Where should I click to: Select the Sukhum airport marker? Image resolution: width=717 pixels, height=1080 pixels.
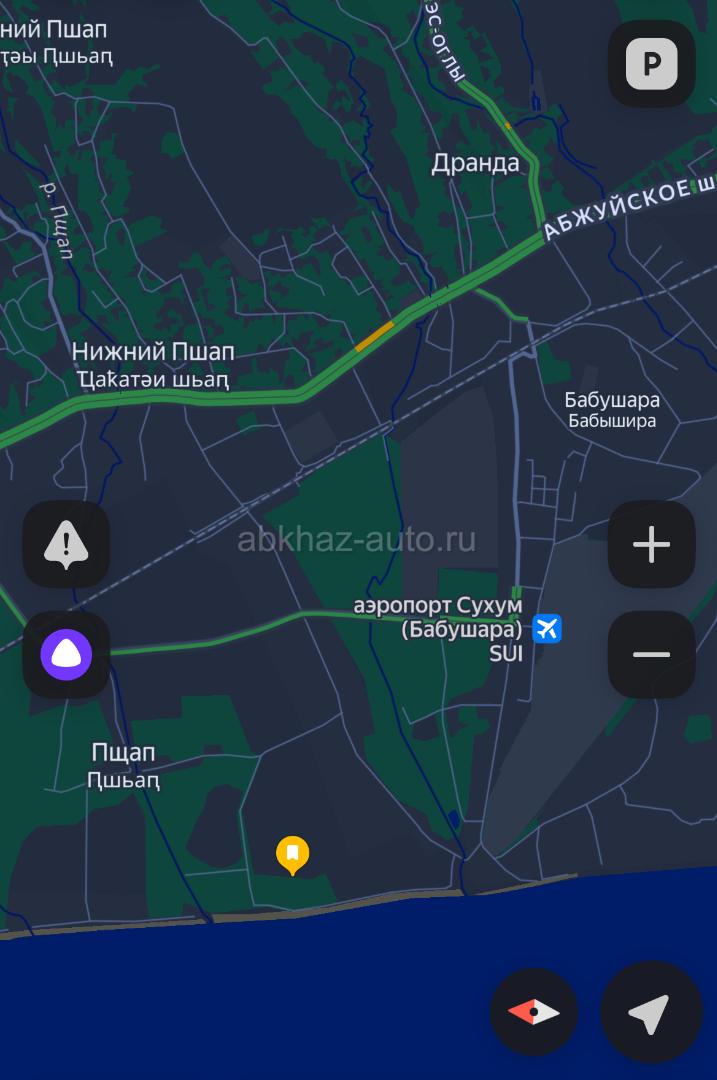click(x=547, y=629)
